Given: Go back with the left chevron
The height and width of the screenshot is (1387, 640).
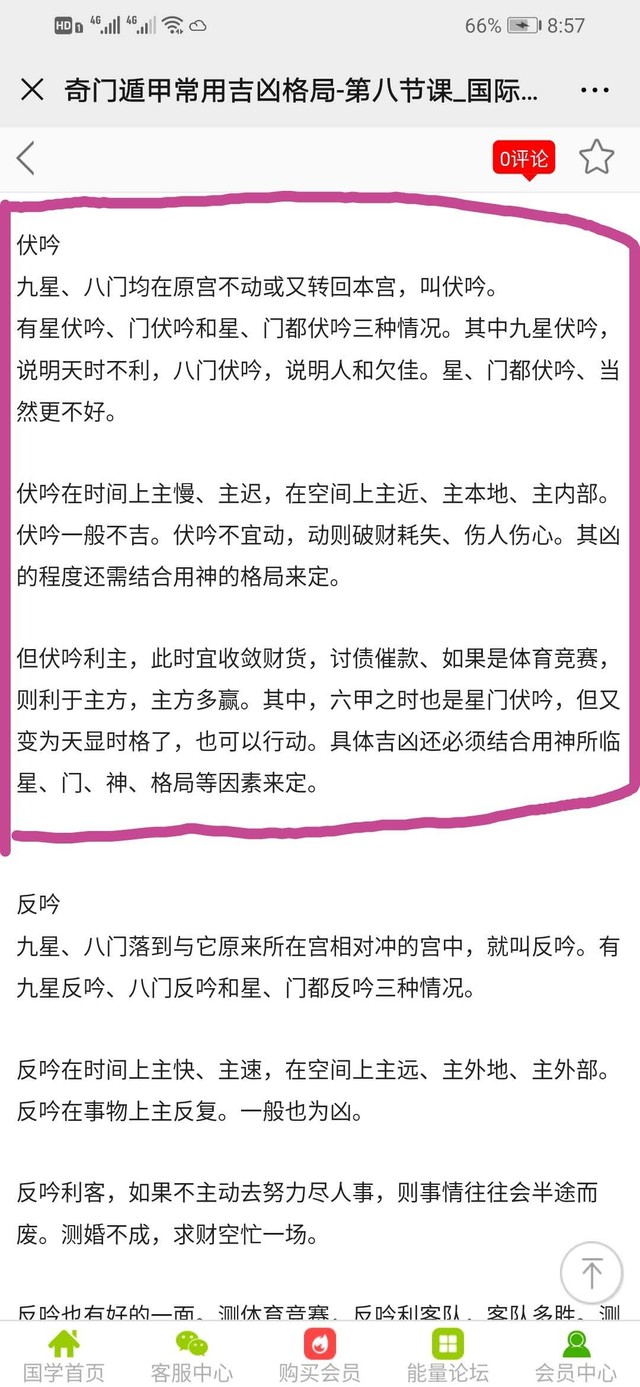Looking at the screenshot, I should coord(26,157).
